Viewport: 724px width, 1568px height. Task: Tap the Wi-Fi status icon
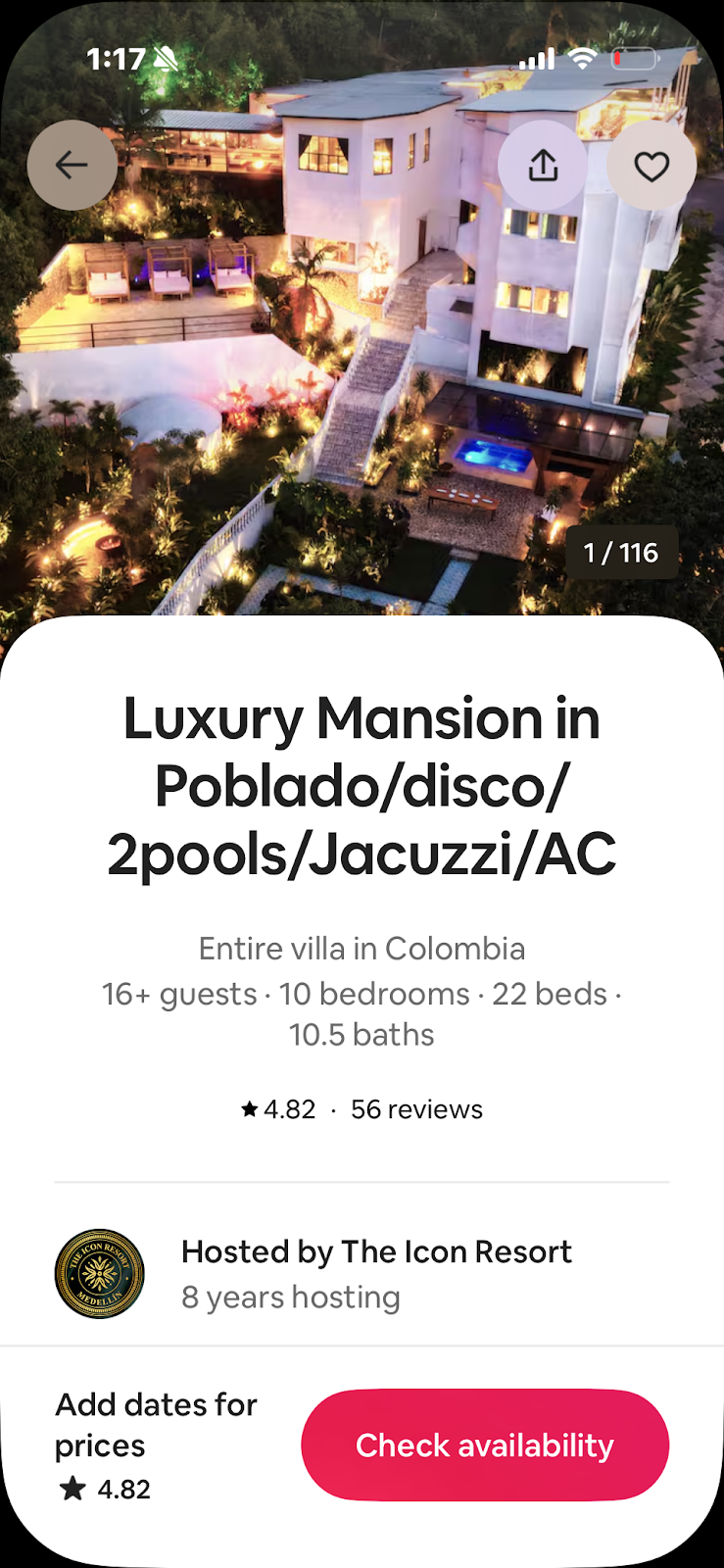(585, 59)
